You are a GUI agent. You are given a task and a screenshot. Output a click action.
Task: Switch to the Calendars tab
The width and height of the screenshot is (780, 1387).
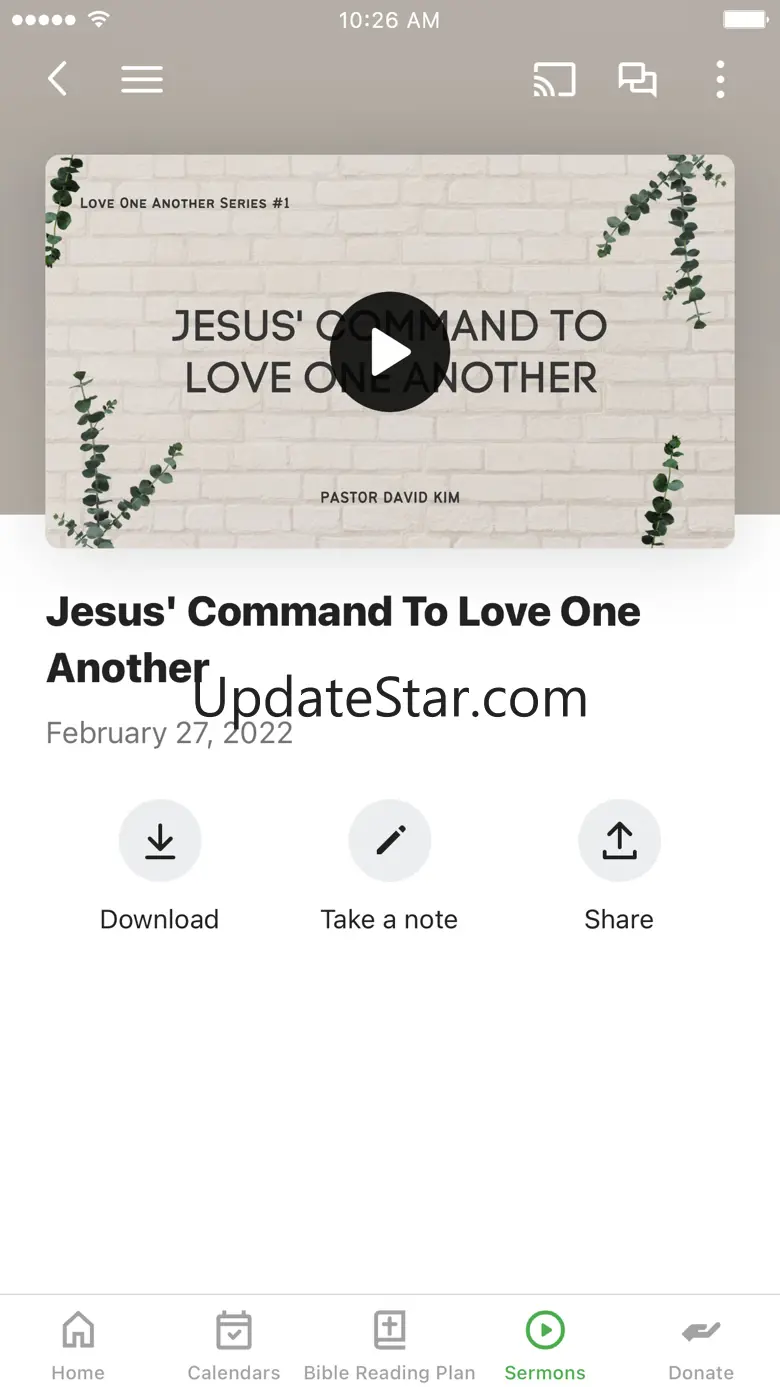(x=234, y=1345)
